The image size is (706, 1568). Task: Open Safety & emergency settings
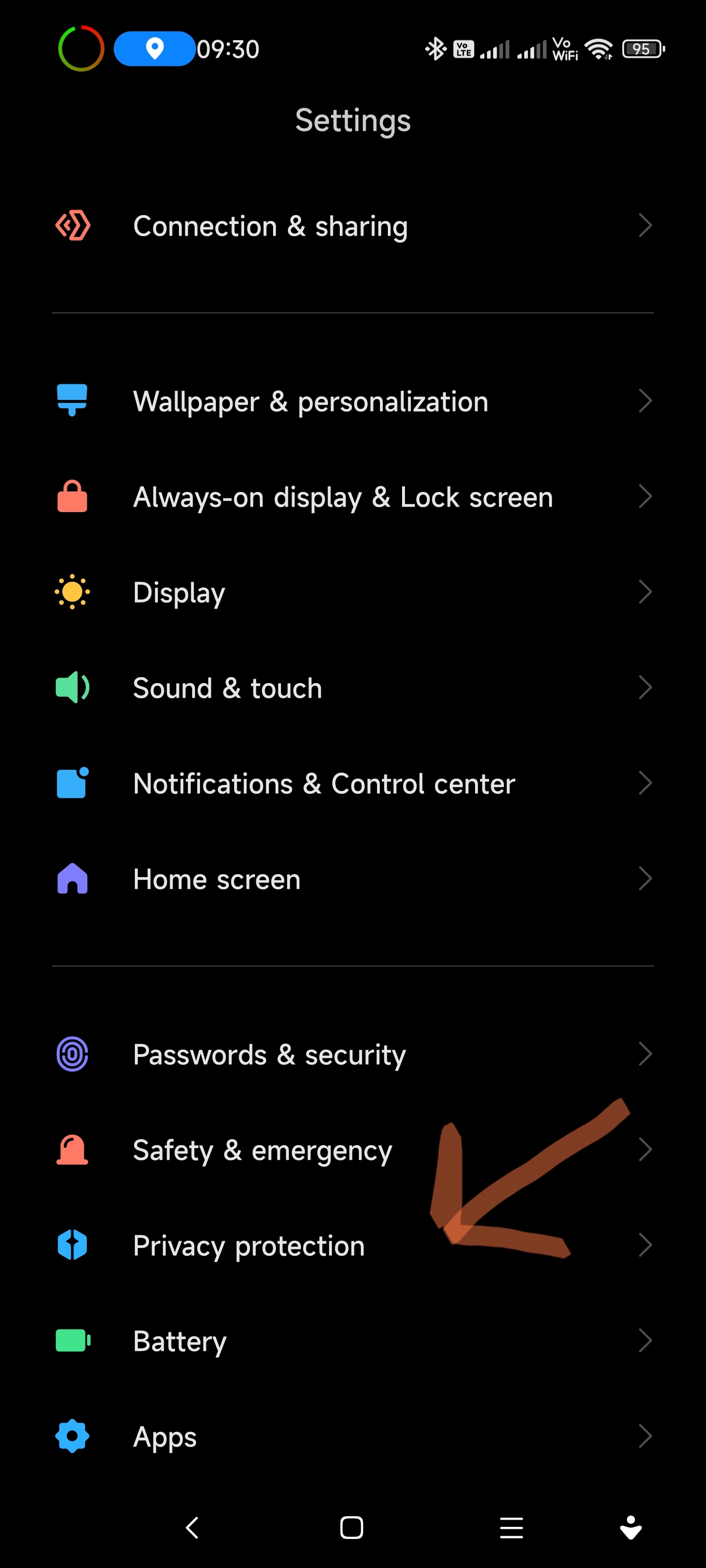pos(353,1150)
